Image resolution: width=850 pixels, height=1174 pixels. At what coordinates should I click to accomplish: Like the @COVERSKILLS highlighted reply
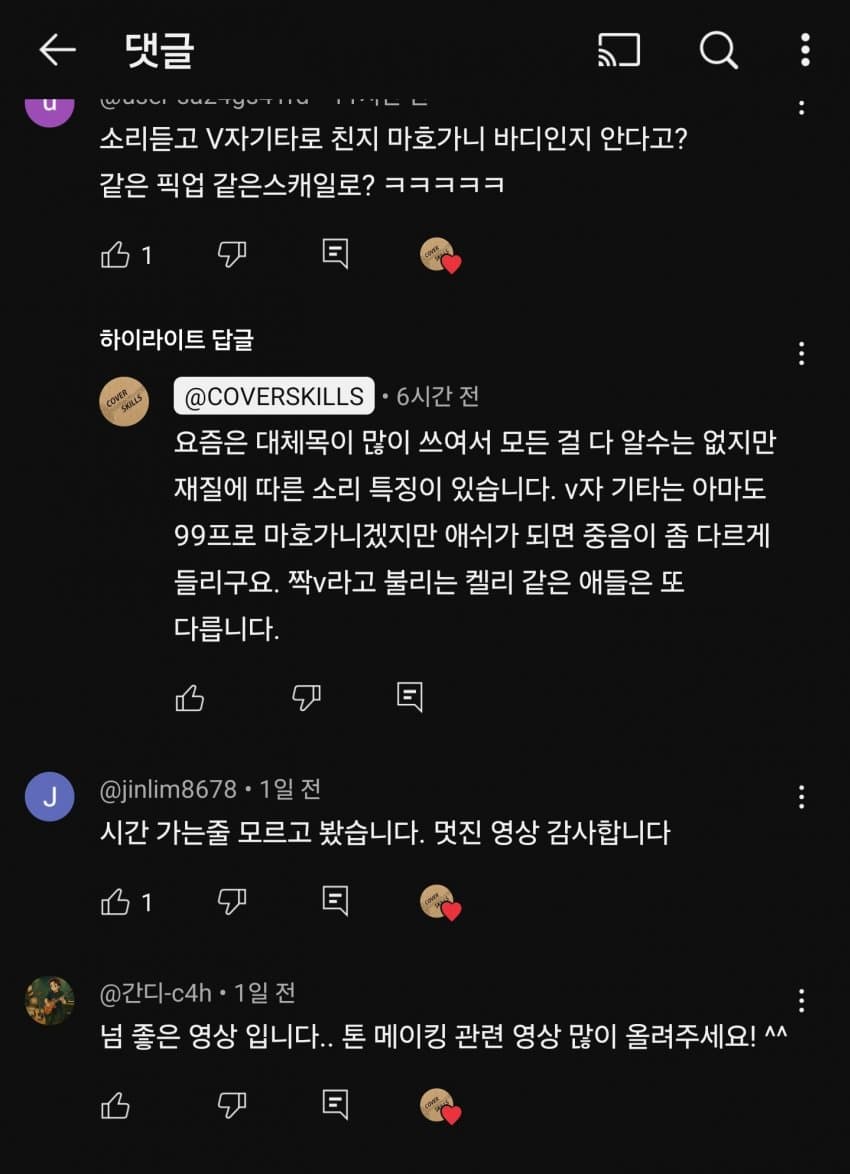[x=190, y=697]
